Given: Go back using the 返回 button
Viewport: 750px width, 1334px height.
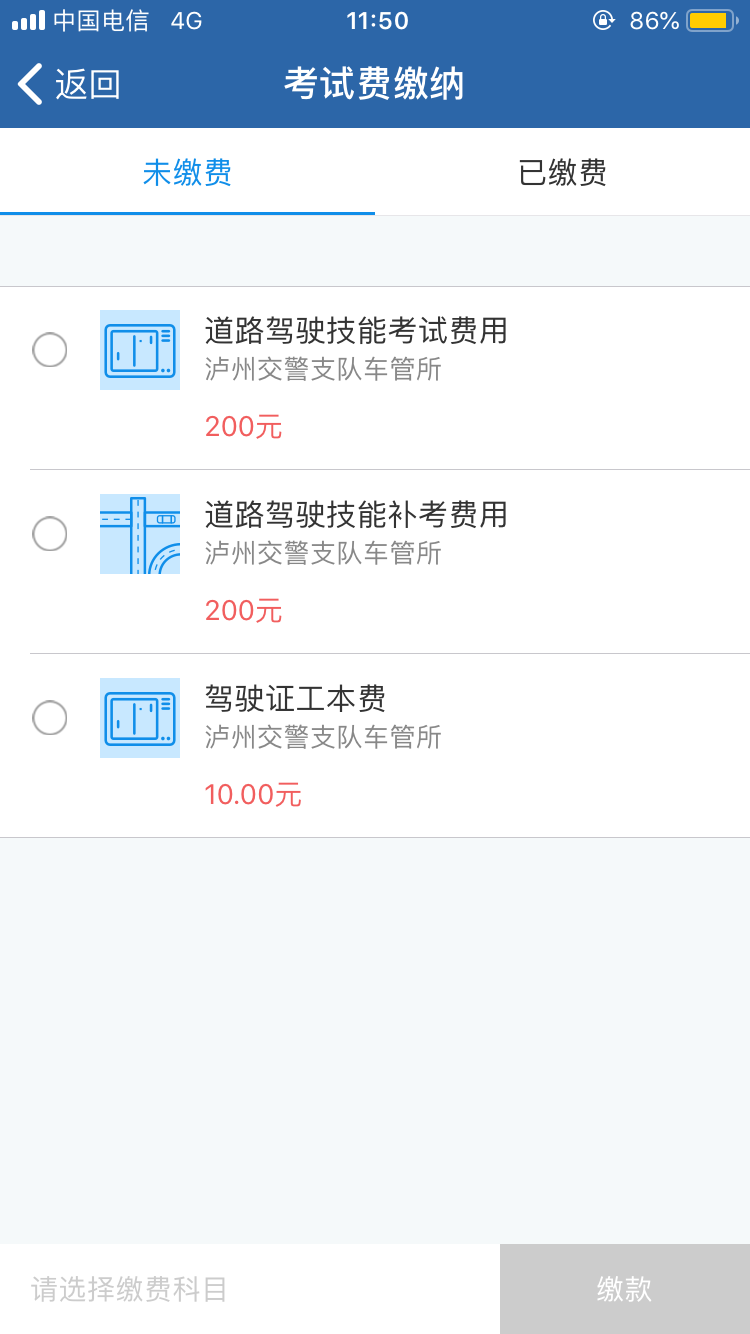Looking at the screenshot, I should click(68, 84).
